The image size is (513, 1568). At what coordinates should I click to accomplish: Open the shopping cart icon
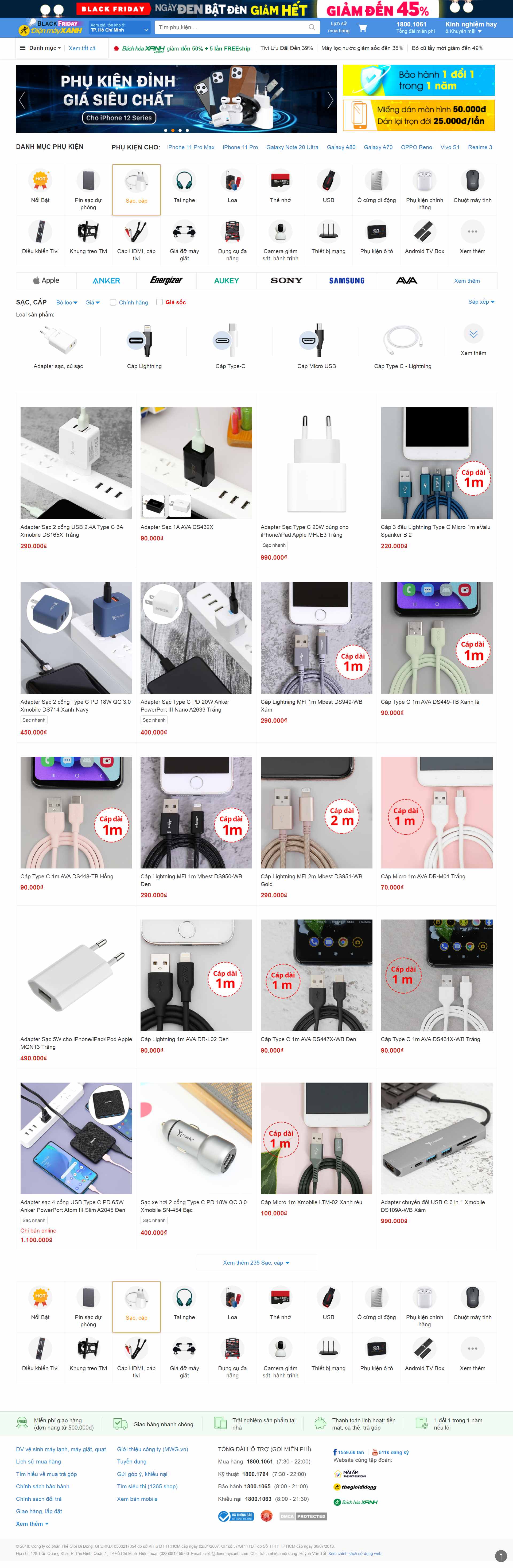pos(363,27)
